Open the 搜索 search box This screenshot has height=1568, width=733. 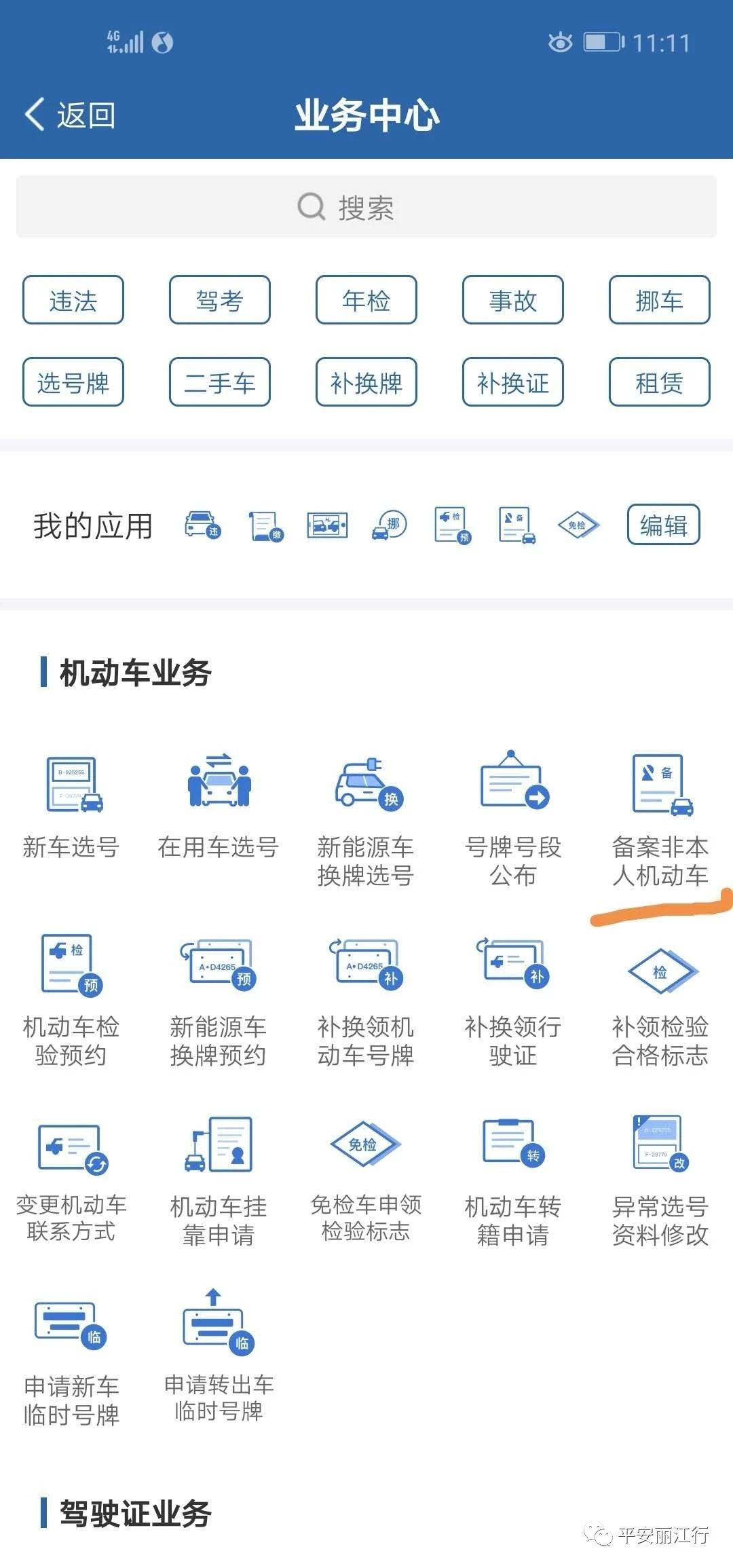pyautogui.click(x=366, y=207)
